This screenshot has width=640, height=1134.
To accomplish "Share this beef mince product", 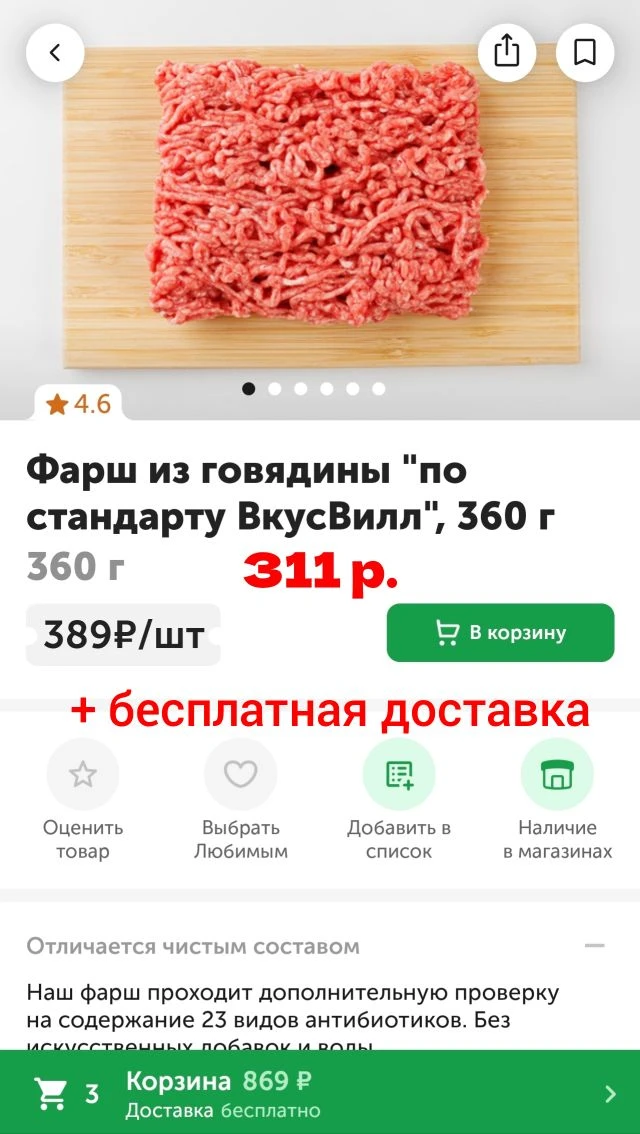I will point(507,52).
